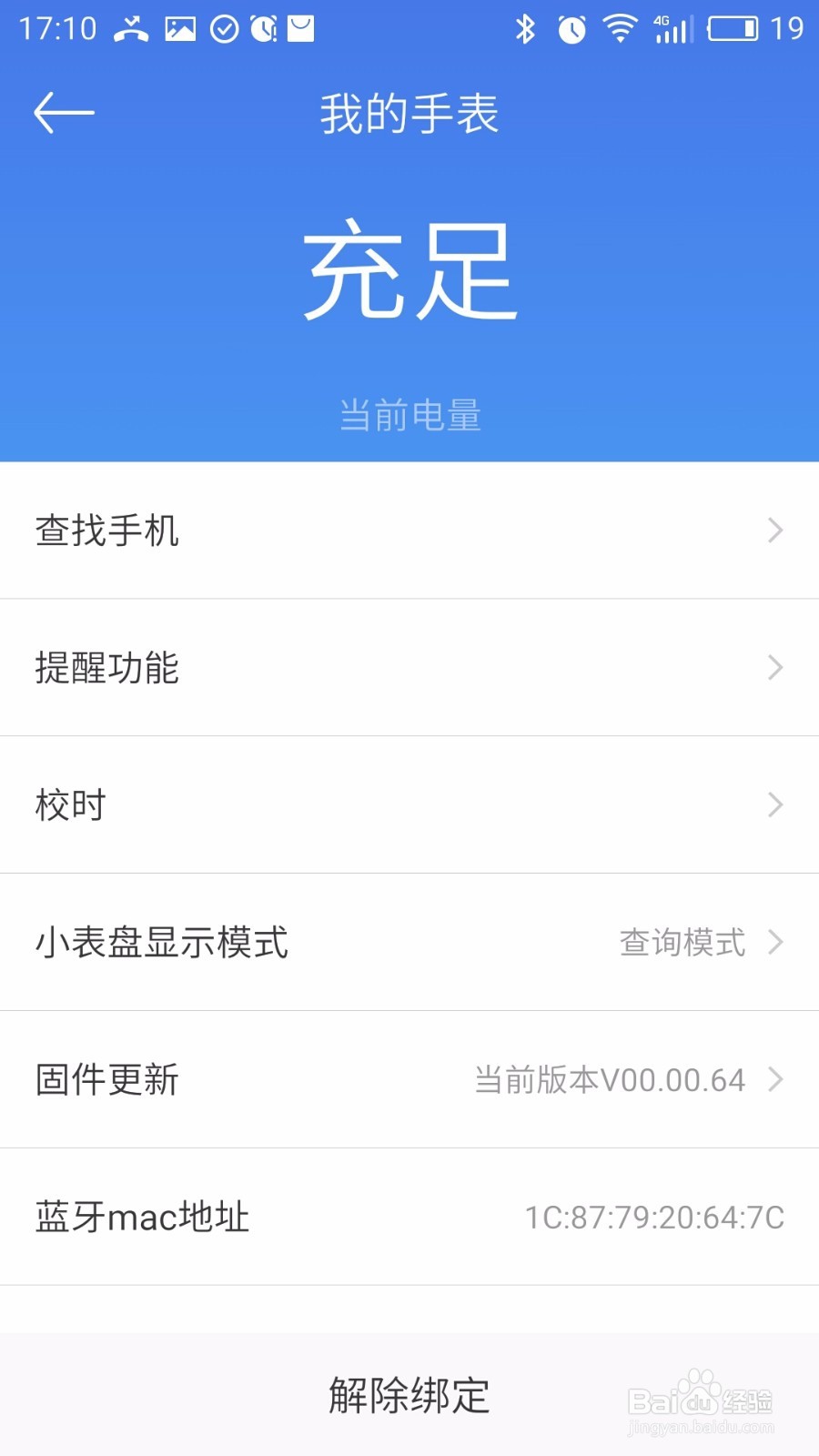Expand the 查找手机 row chevron
Screen dimensions: 819x1456
774,531
